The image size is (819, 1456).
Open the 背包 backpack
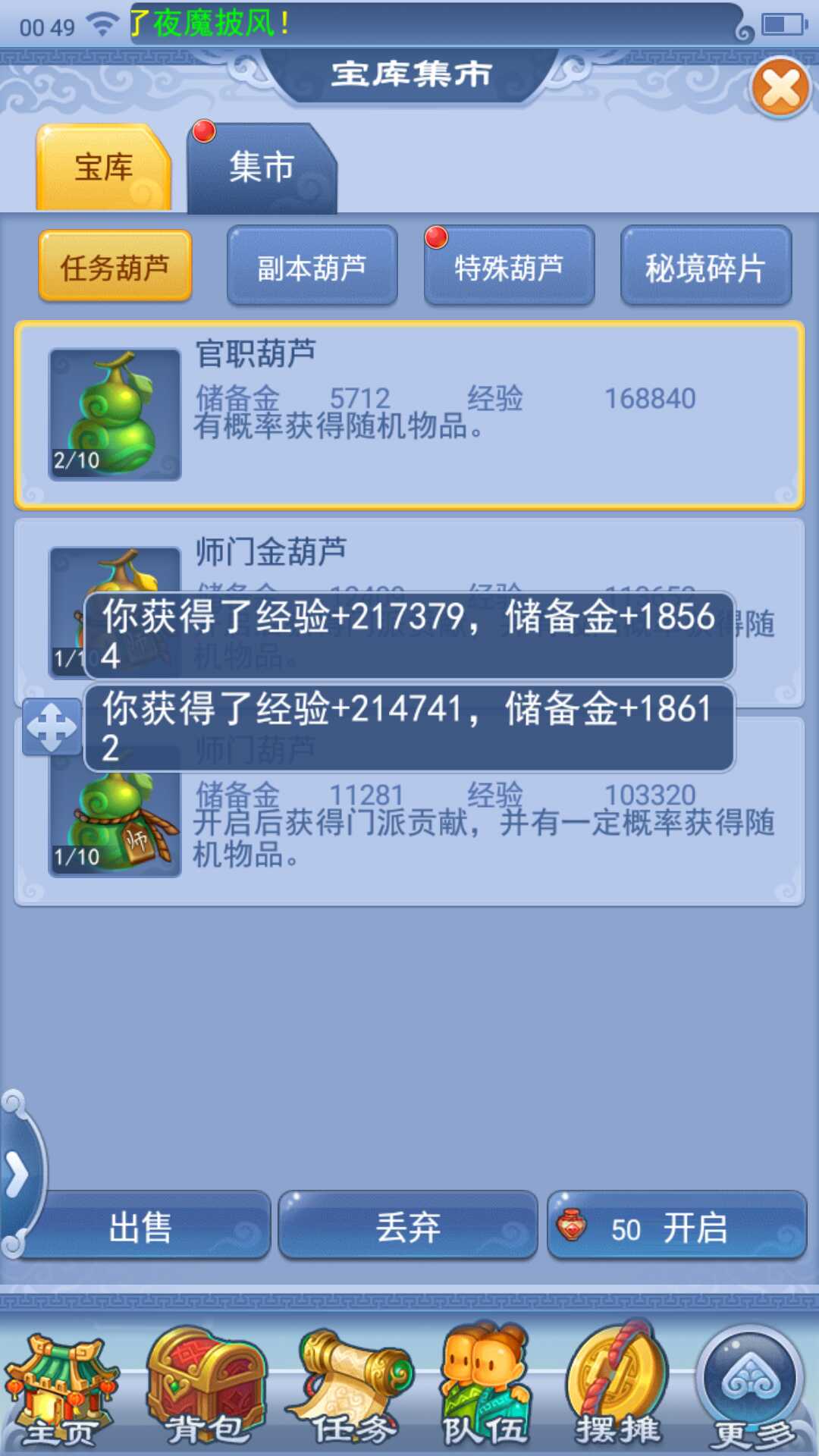pyautogui.click(x=205, y=1392)
